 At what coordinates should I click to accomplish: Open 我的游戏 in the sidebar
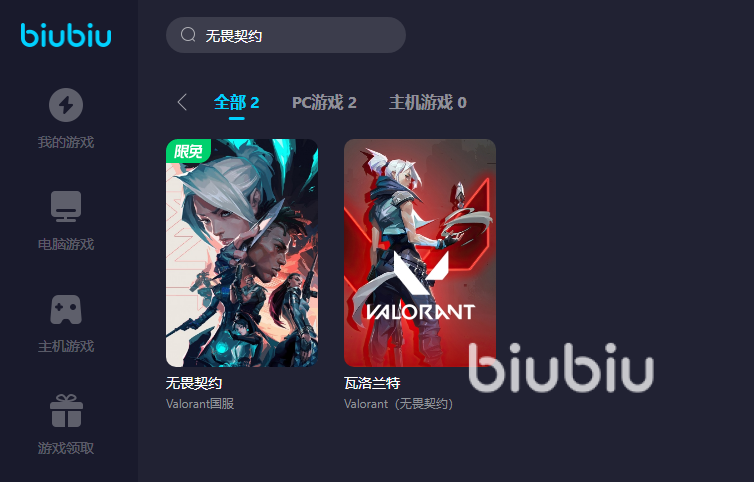click(x=66, y=118)
